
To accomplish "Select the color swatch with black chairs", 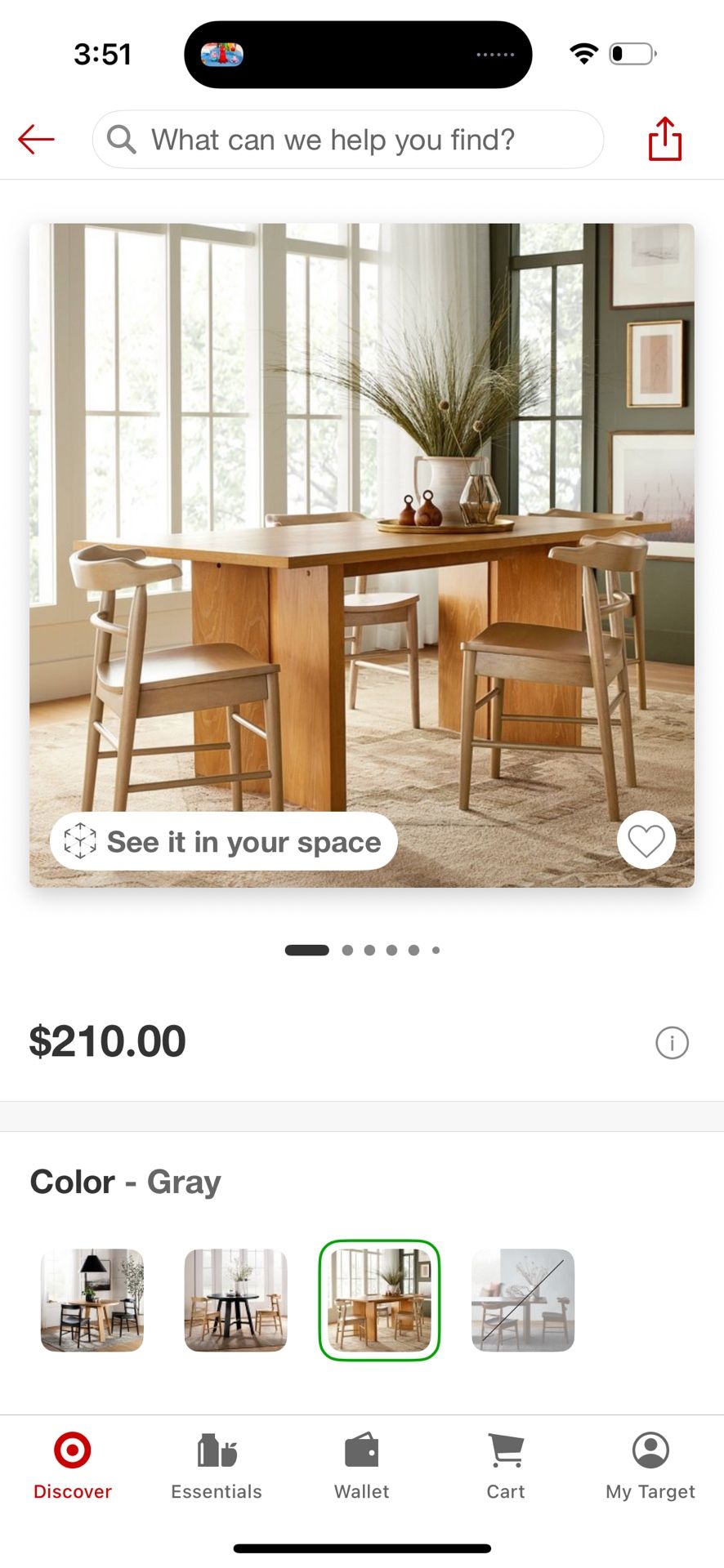I will (92, 1300).
